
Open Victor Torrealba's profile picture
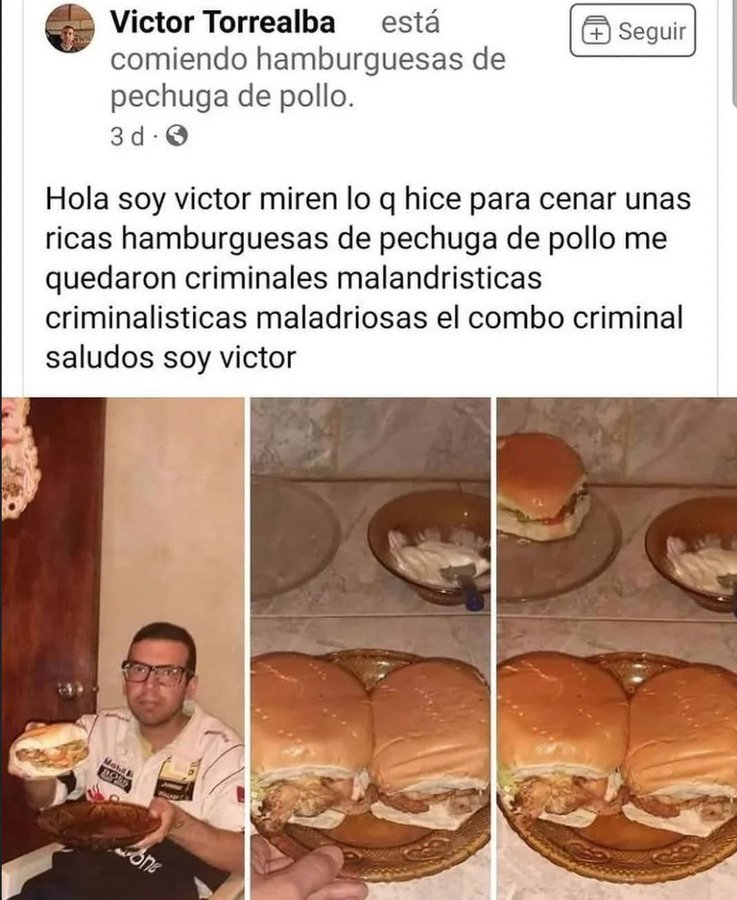[x=70, y=29]
